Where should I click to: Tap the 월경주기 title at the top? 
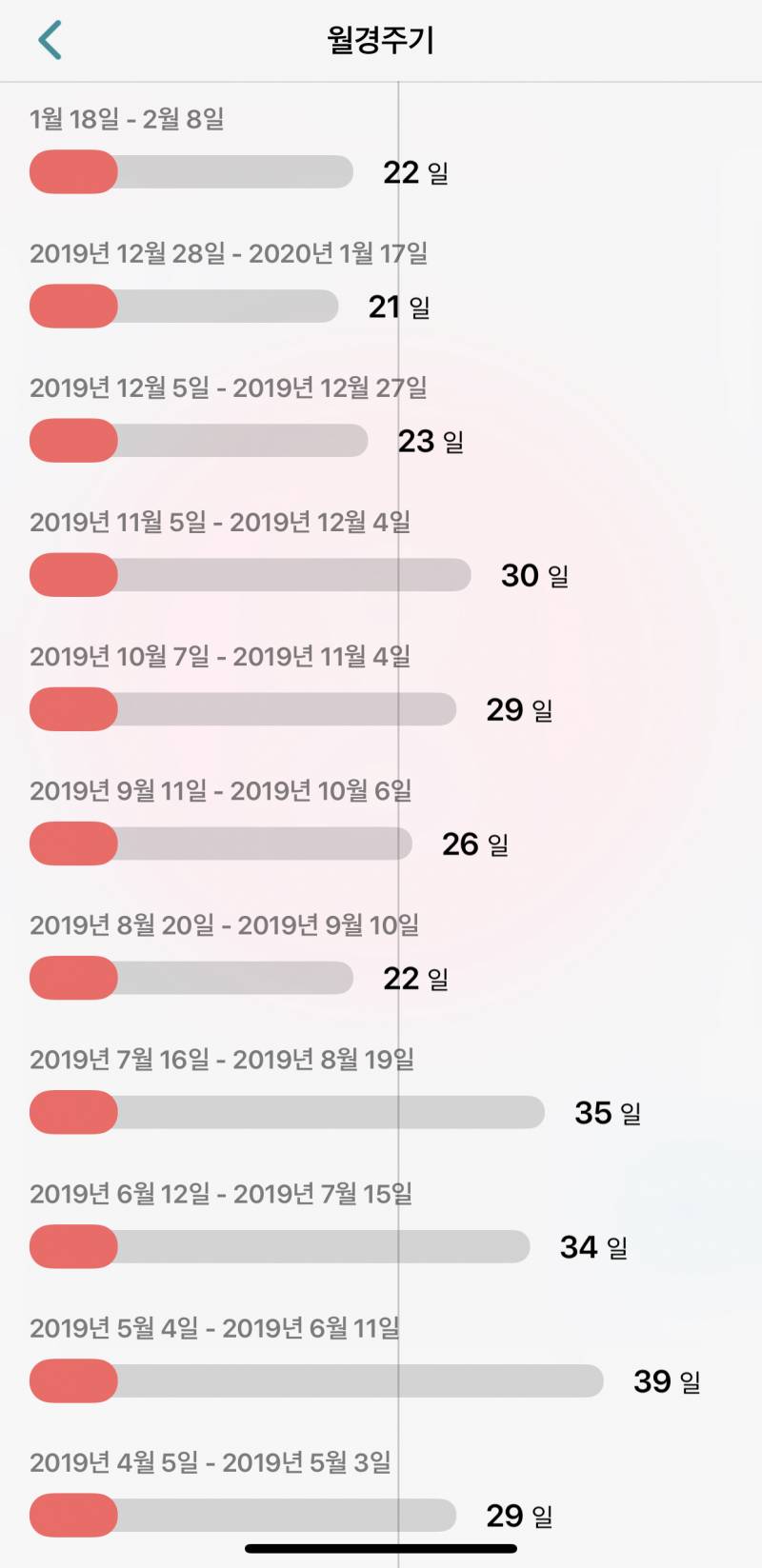(x=381, y=40)
